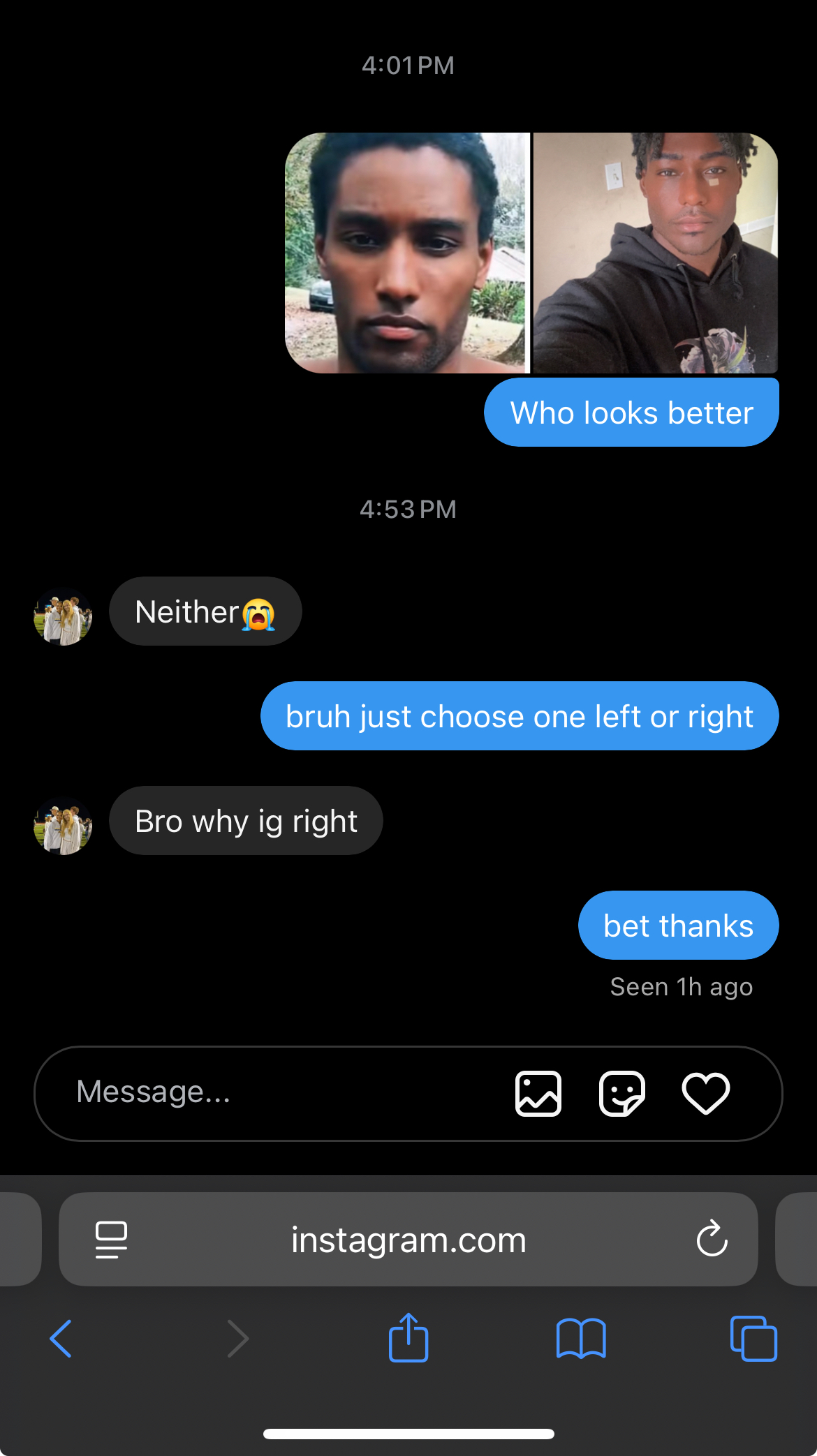Open Safari bookmarks

[x=581, y=1338]
